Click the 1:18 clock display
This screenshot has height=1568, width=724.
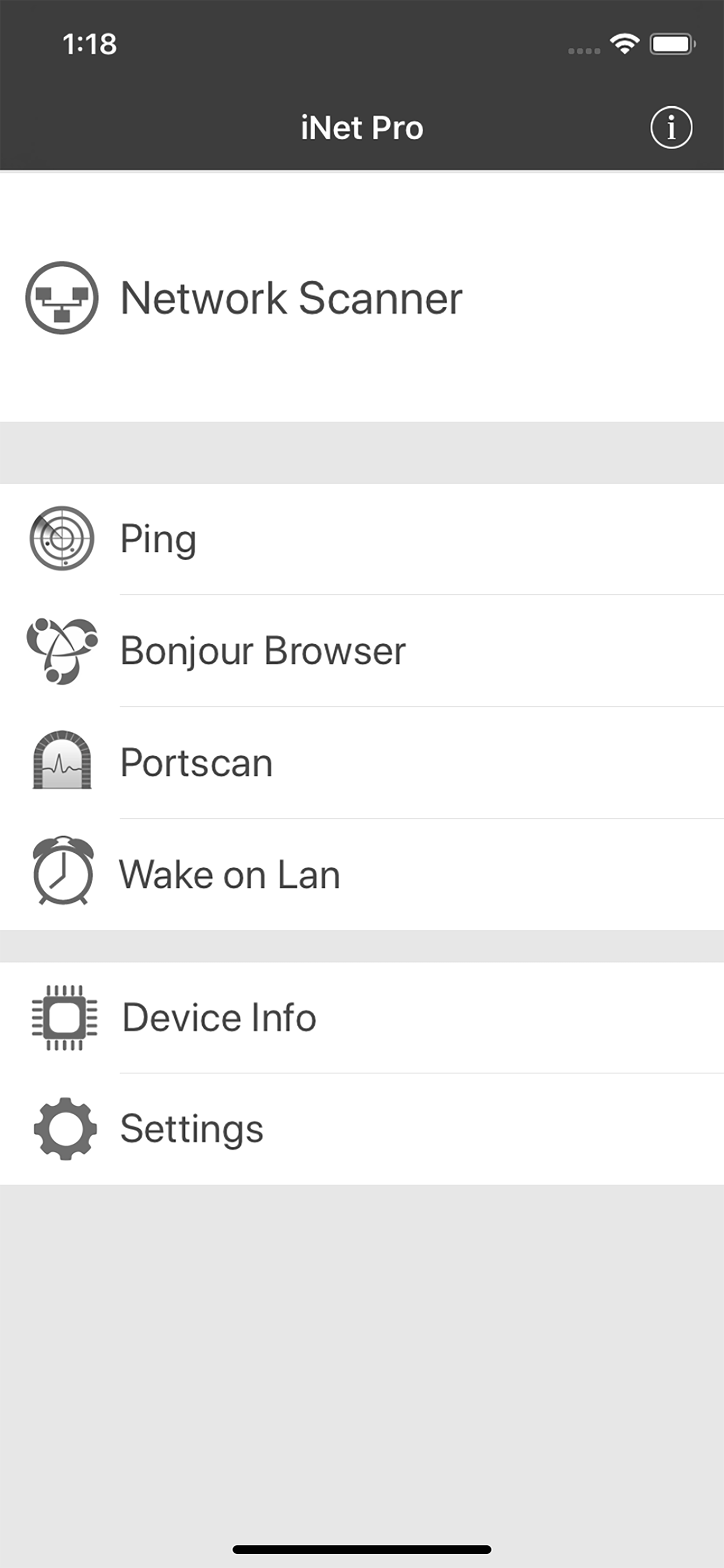coord(90,44)
